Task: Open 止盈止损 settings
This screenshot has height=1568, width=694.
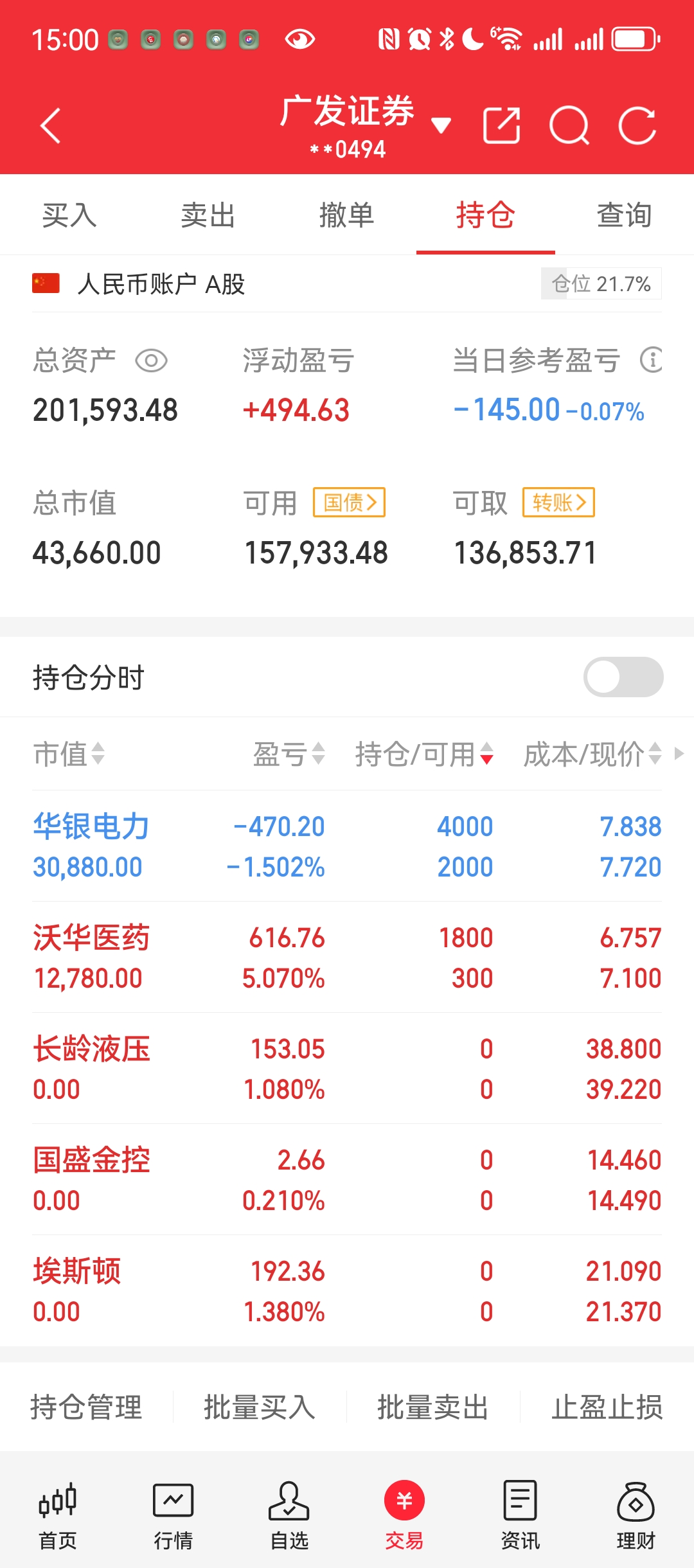Action: point(607,1407)
